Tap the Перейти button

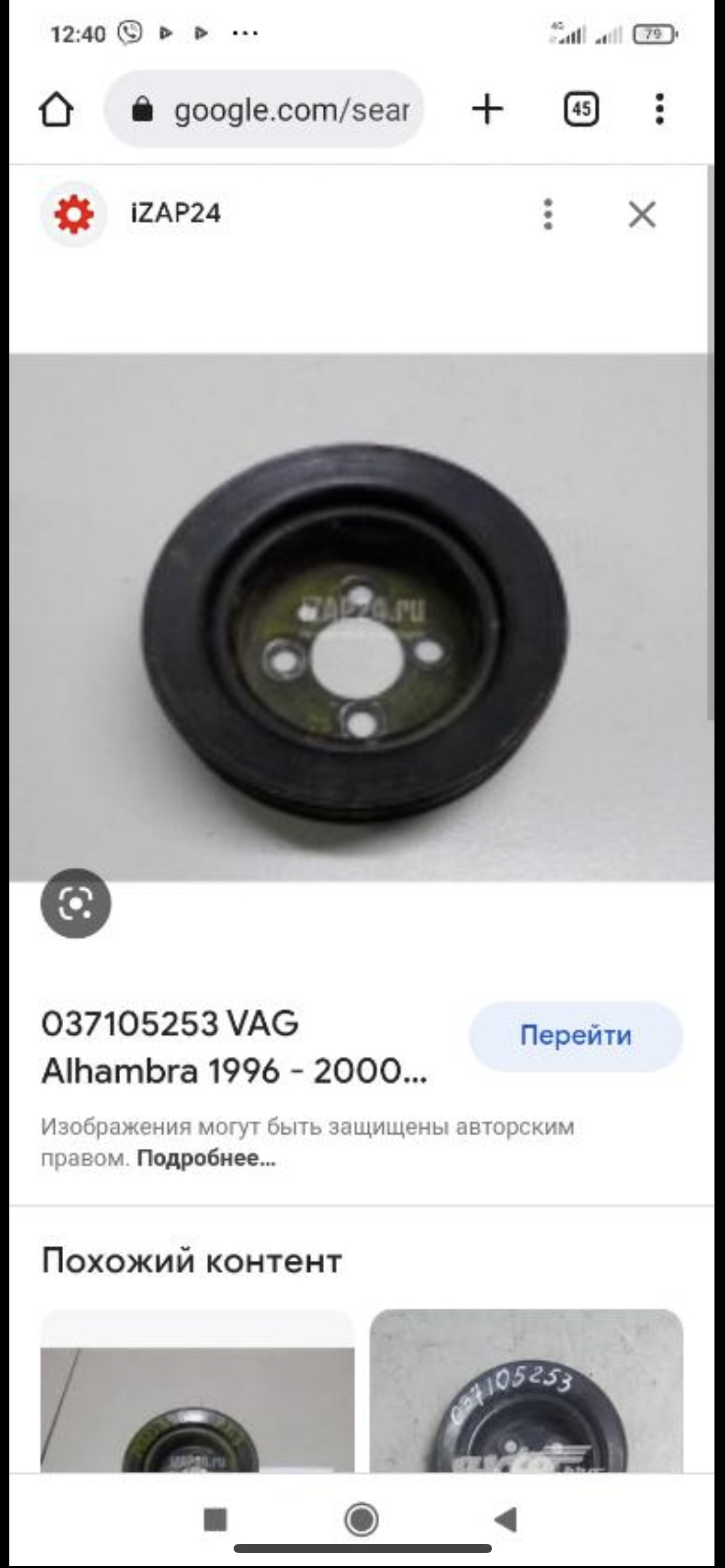coord(575,1035)
